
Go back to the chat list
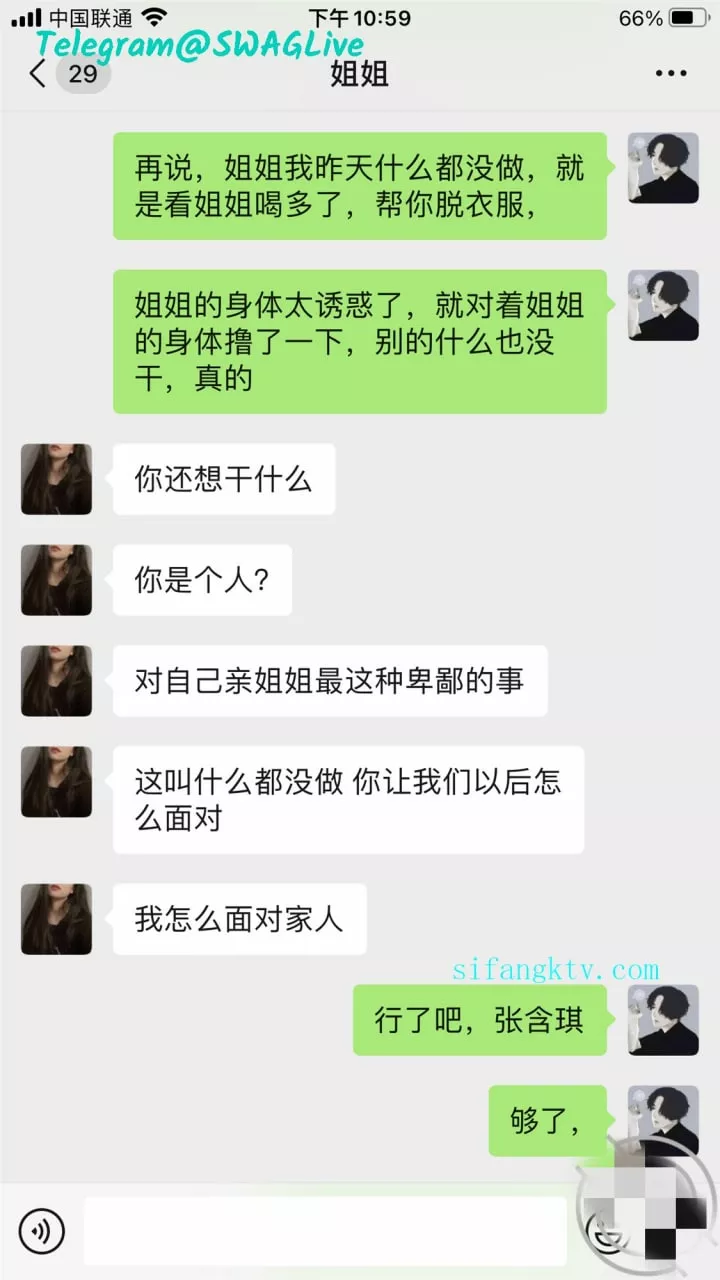pos(40,74)
